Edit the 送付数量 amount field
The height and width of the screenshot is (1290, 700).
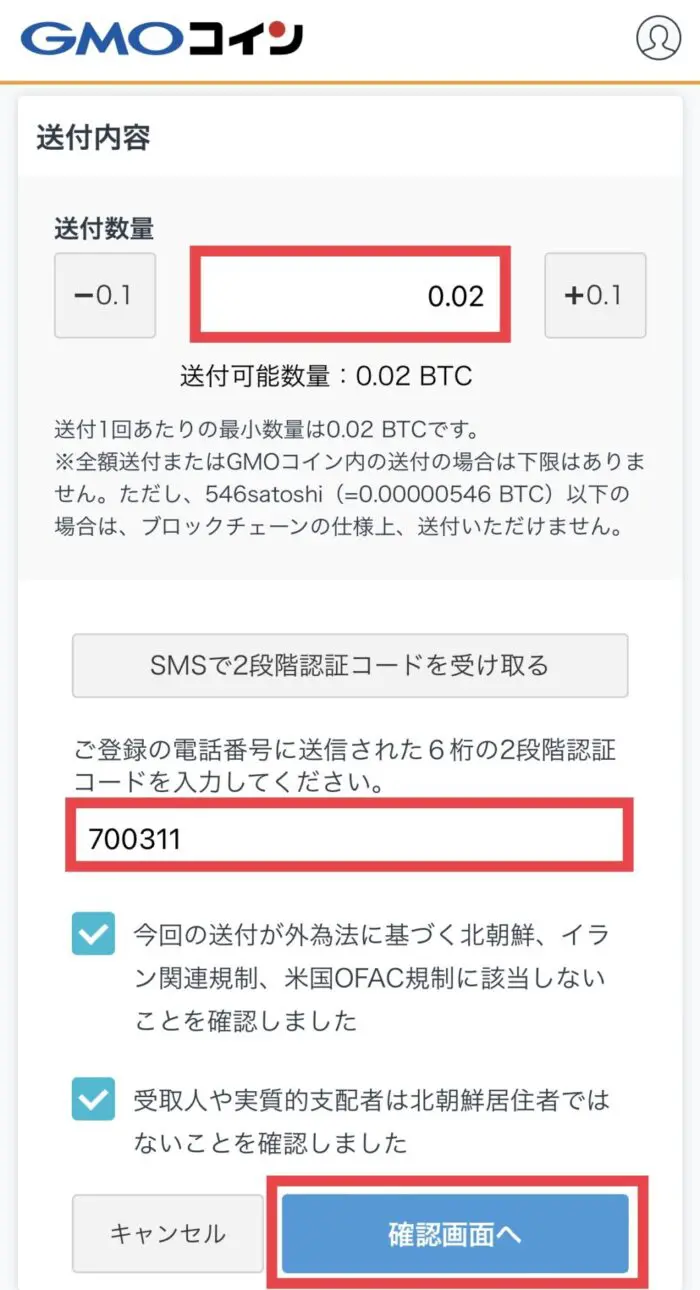point(350,295)
